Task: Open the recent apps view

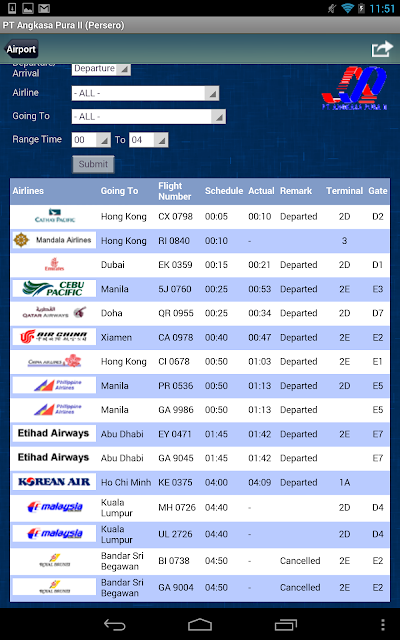Action: tap(286, 624)
